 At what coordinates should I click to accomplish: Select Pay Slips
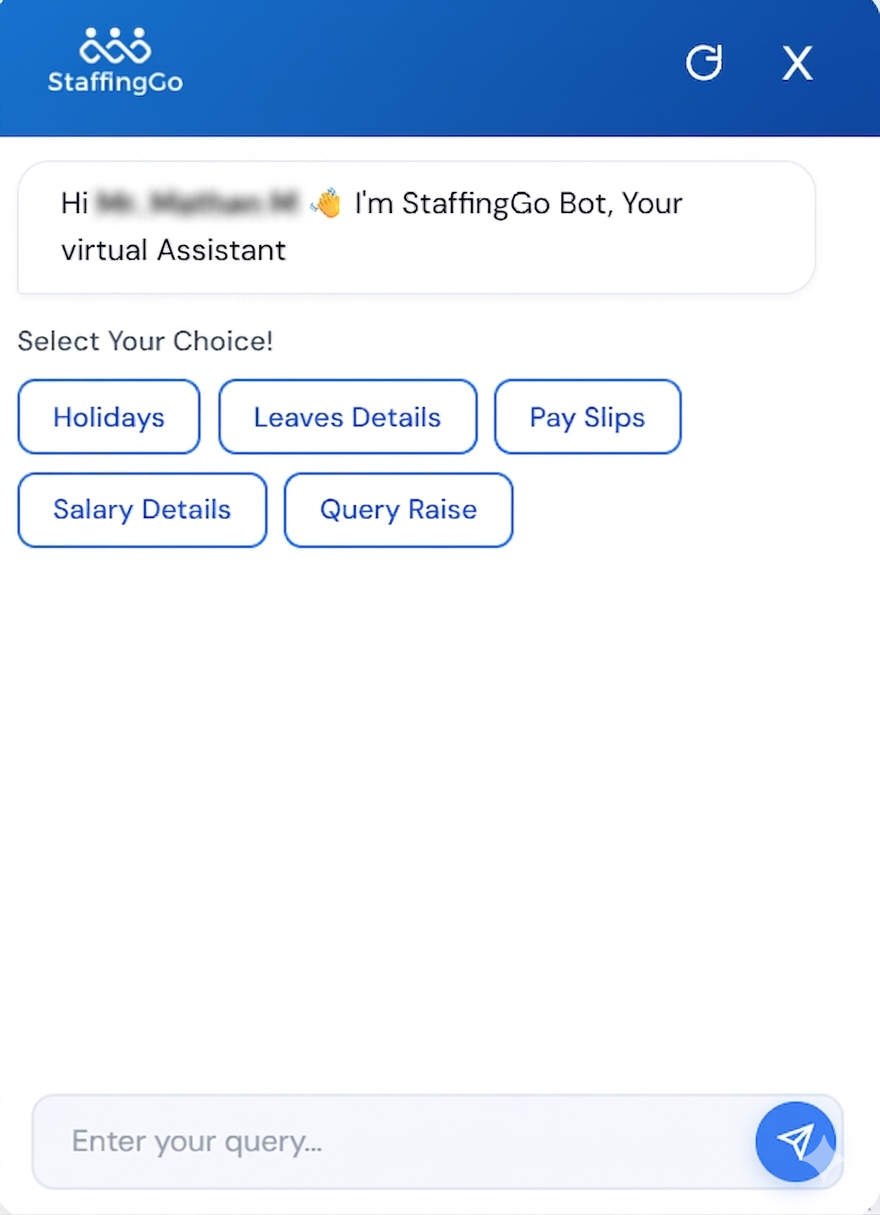(x=587, y=417)
